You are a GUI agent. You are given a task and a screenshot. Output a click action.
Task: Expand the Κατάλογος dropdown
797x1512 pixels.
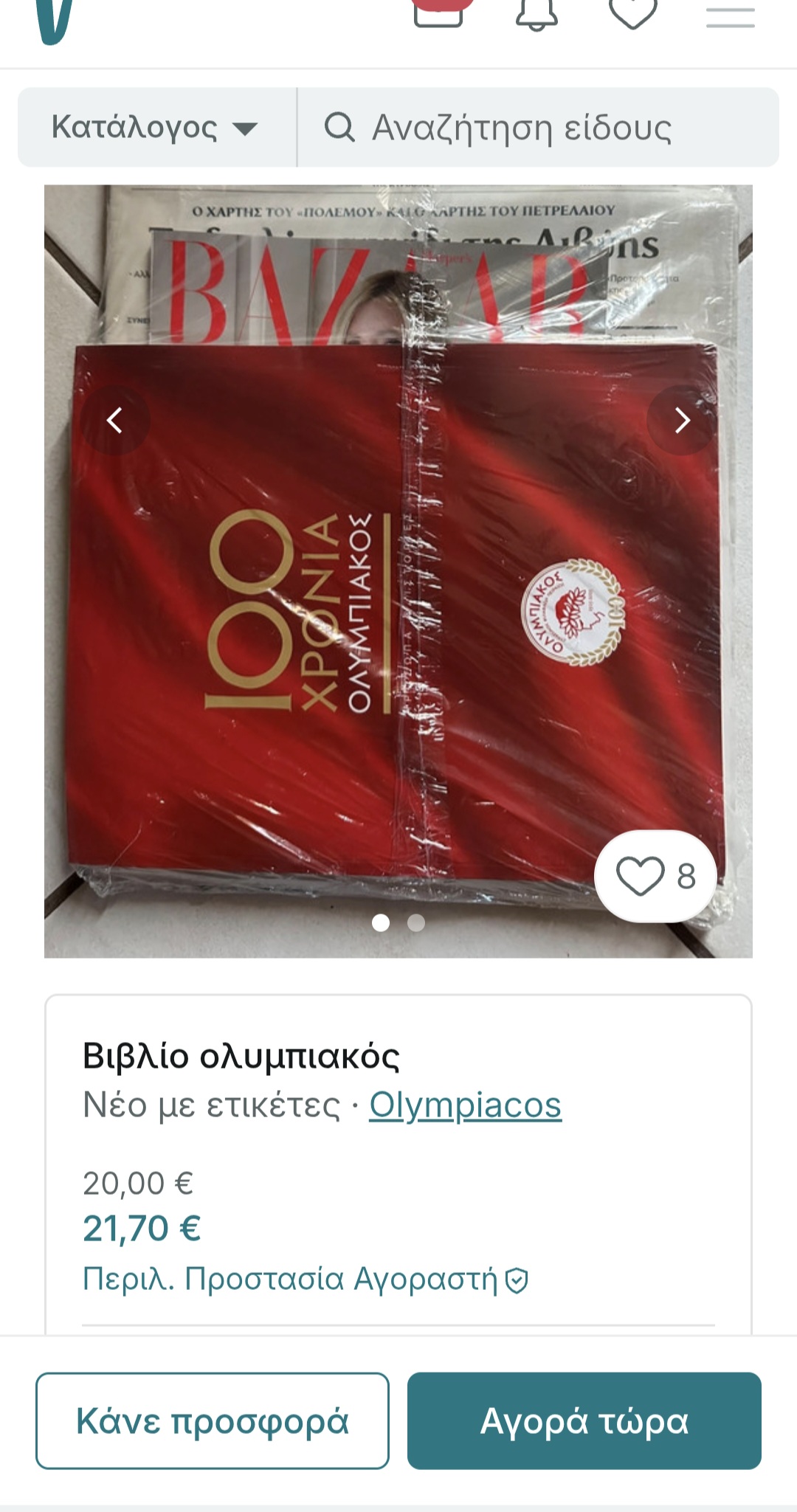156,128
